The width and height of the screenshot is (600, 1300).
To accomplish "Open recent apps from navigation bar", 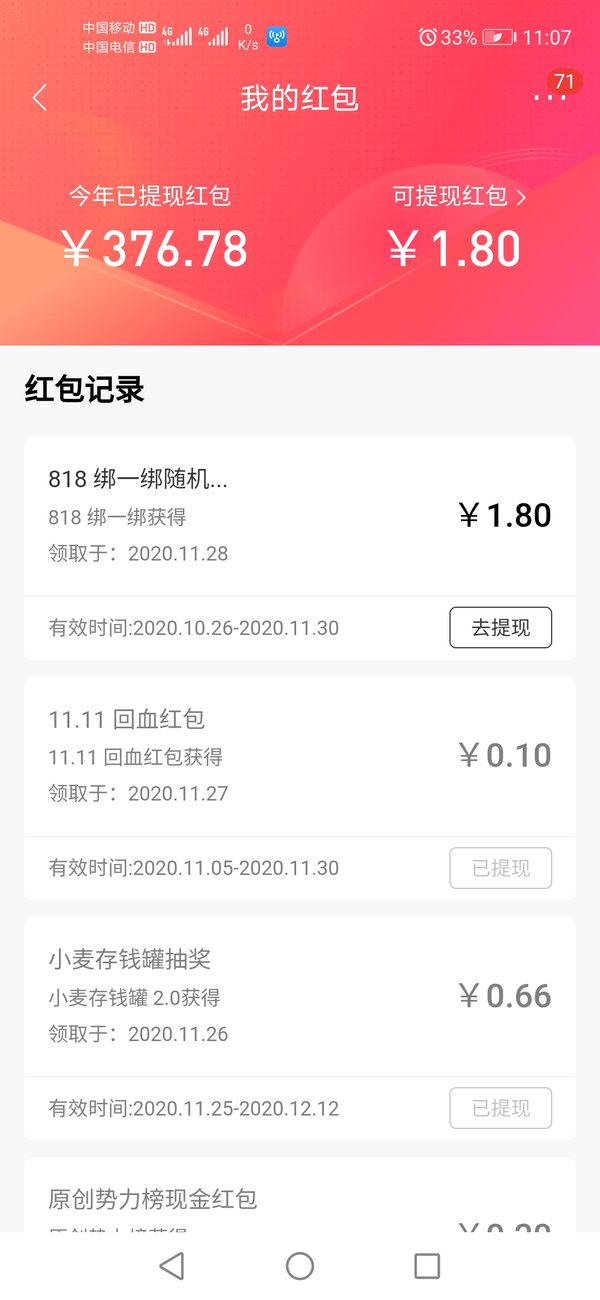I will 427,1266.
